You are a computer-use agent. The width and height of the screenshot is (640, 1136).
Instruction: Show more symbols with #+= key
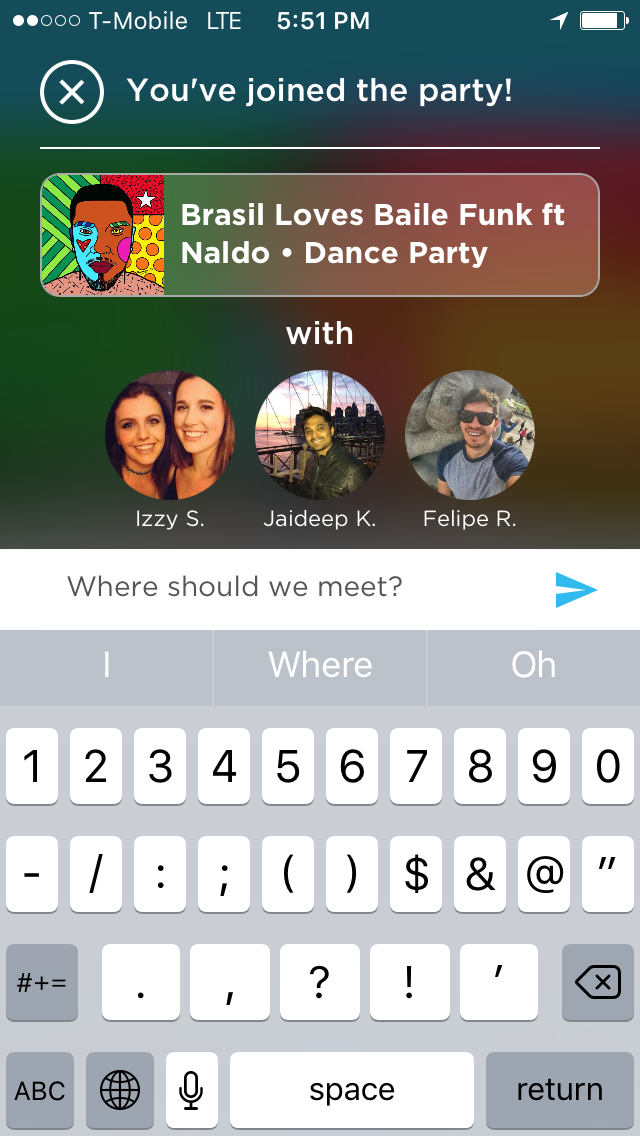(x=42, y=983)
